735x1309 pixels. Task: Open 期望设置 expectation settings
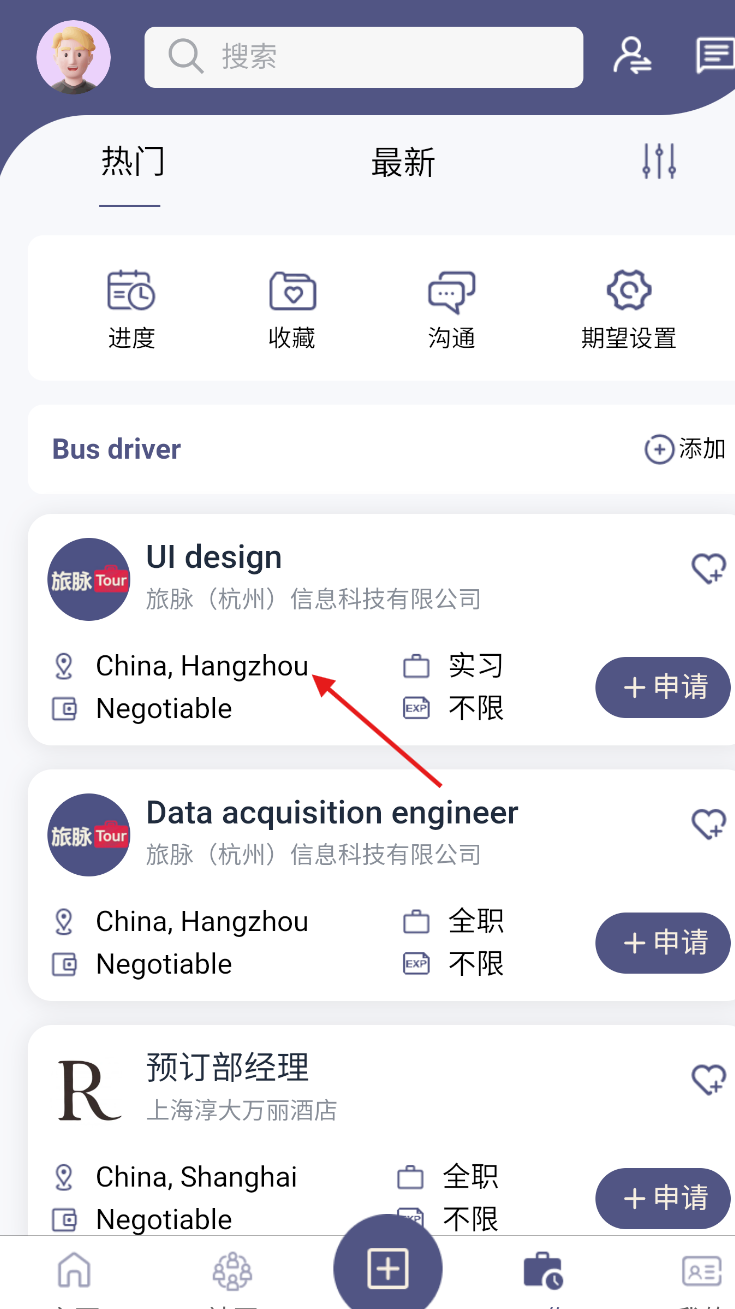(629, 310)
